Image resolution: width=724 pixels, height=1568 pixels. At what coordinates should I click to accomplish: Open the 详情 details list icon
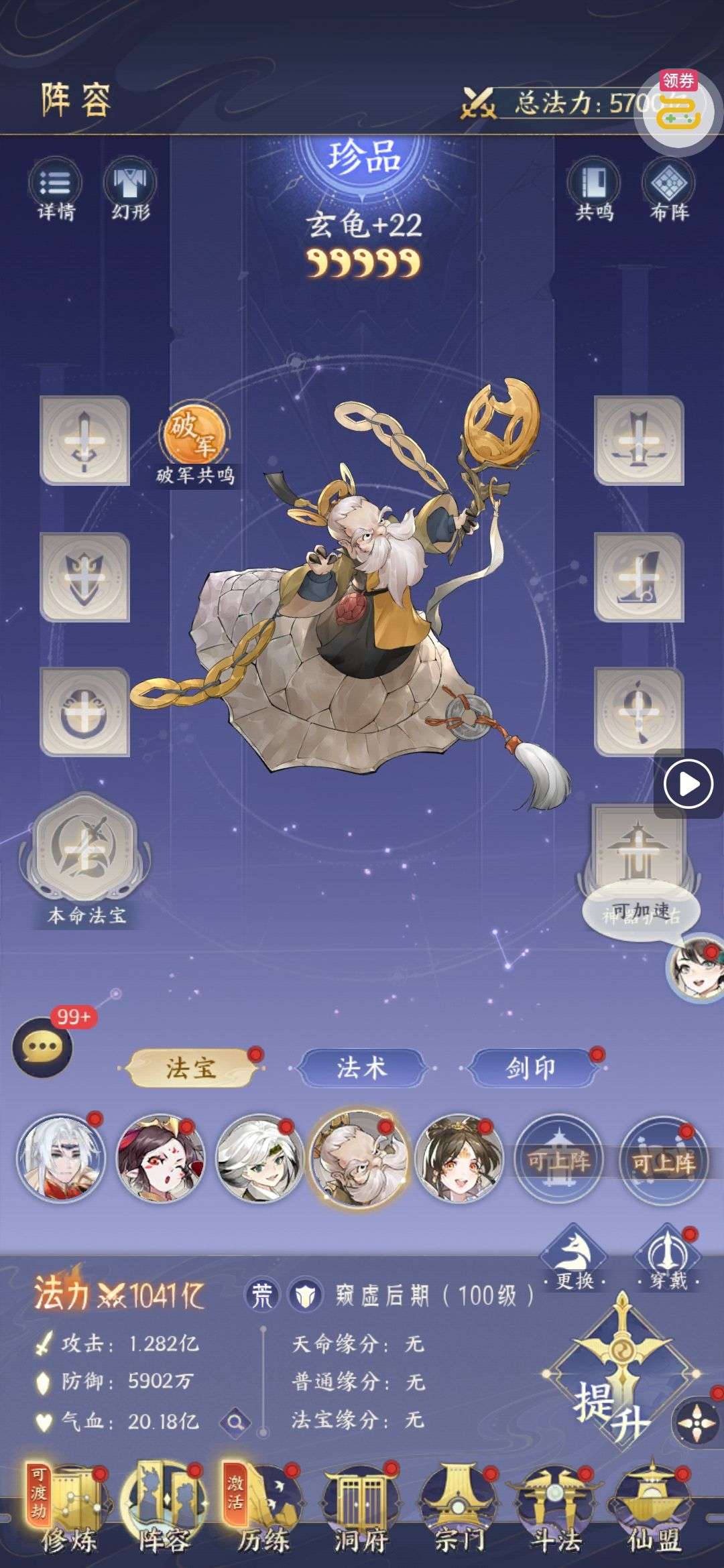(x=56, y=188)
